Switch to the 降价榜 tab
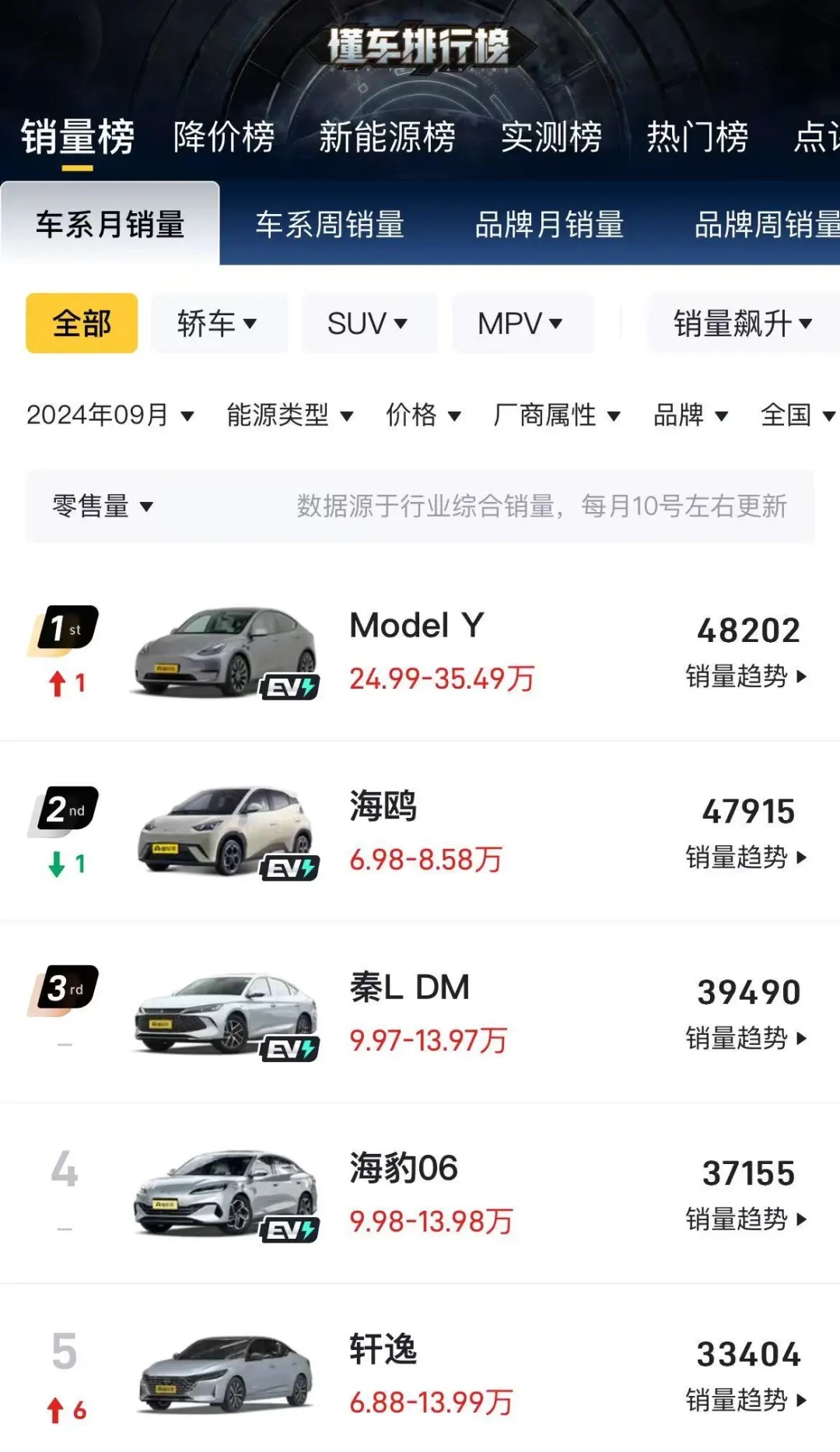Viewport: 840px width, 1452px height. pyautogui.click(x=224, y=138)
